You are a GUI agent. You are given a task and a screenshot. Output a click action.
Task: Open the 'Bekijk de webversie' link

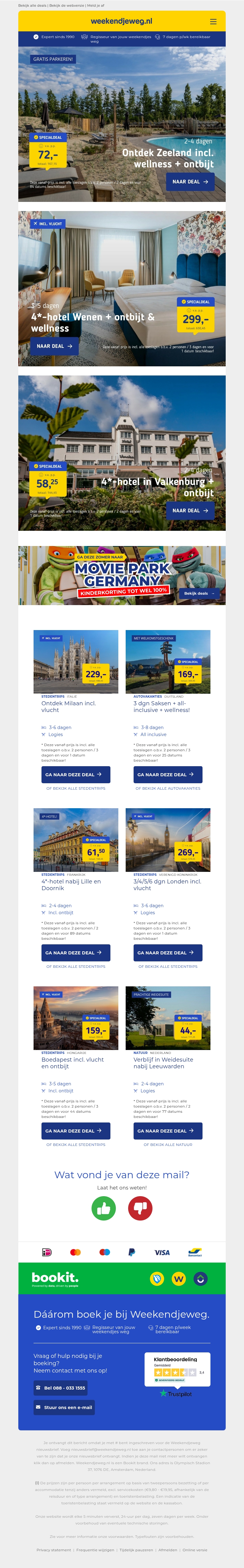[x=66, y=5]
